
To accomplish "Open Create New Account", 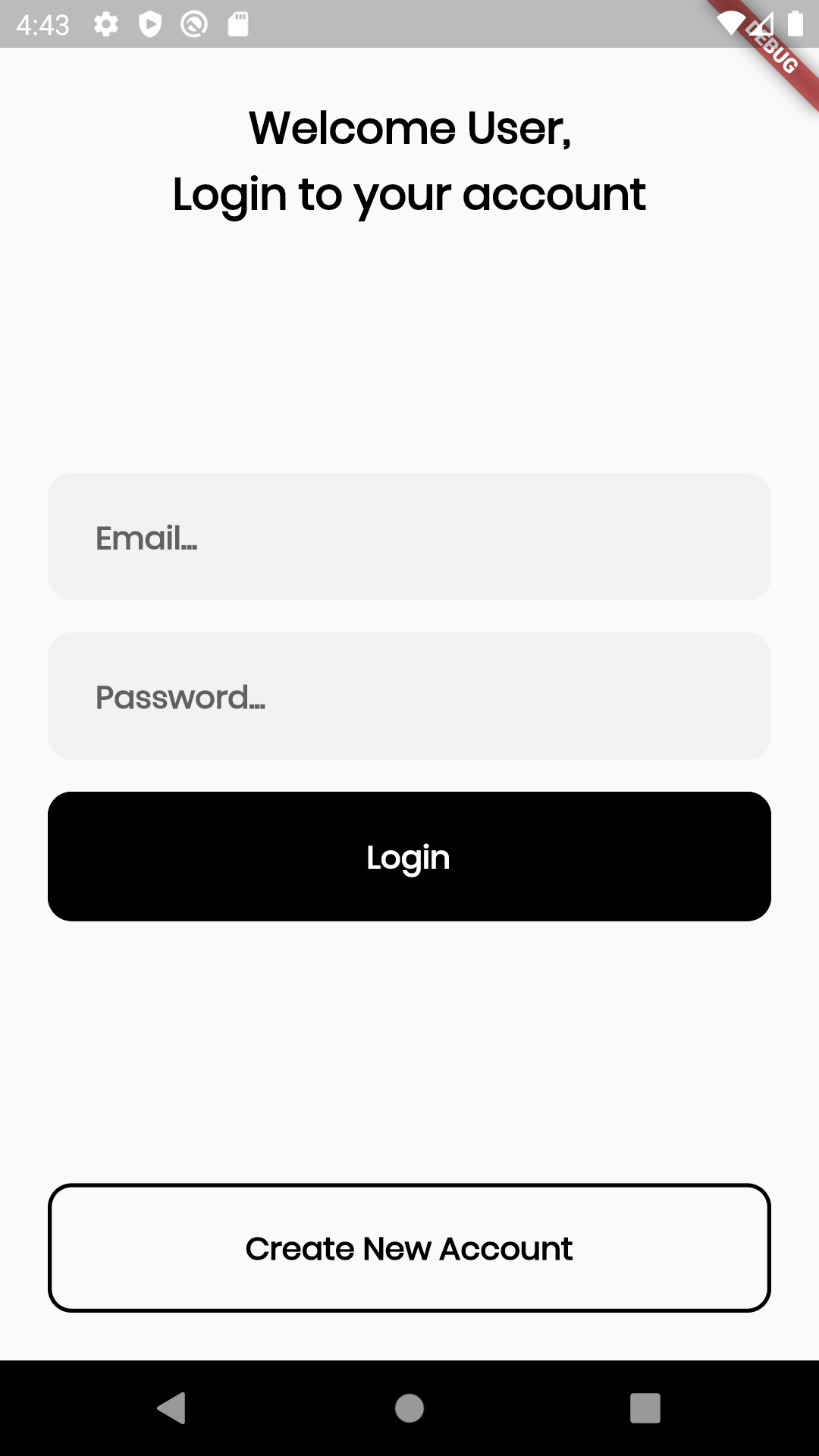I will click(409, 1247).
